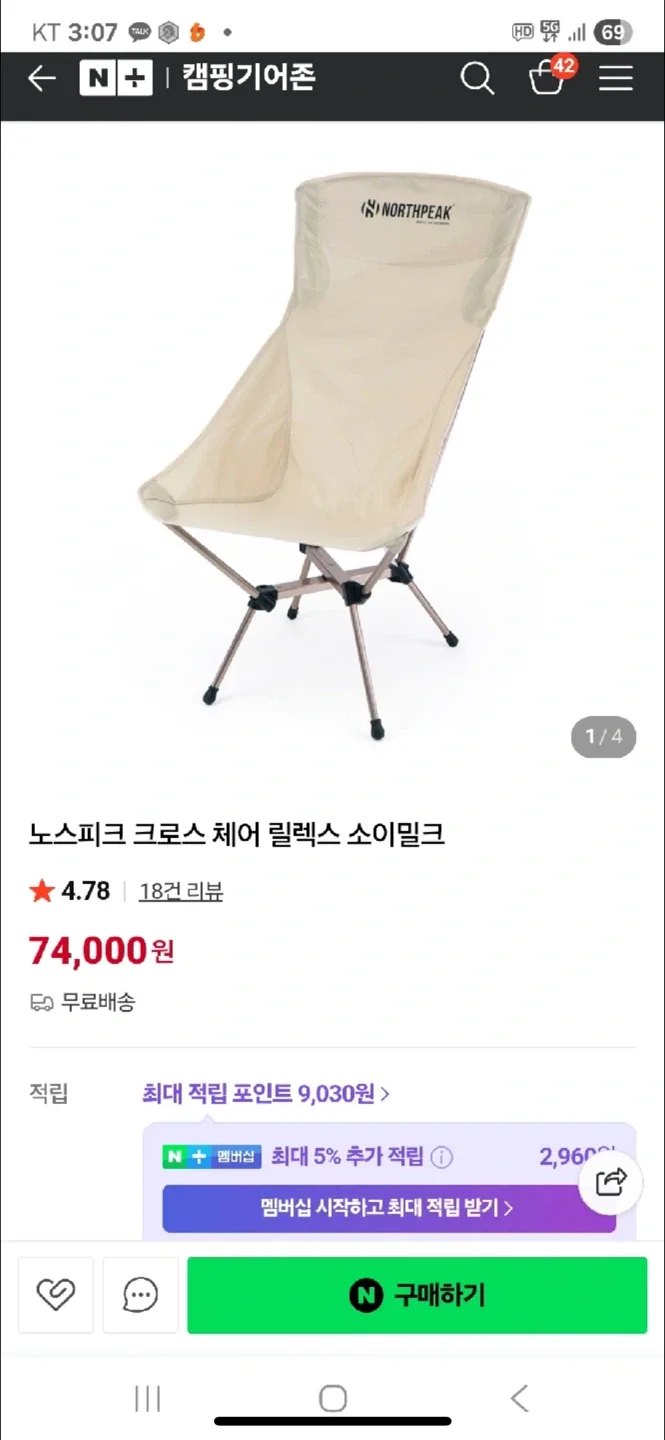665x1440 pixels.
Task: Tap the system home button
Action: point(332,1398)
